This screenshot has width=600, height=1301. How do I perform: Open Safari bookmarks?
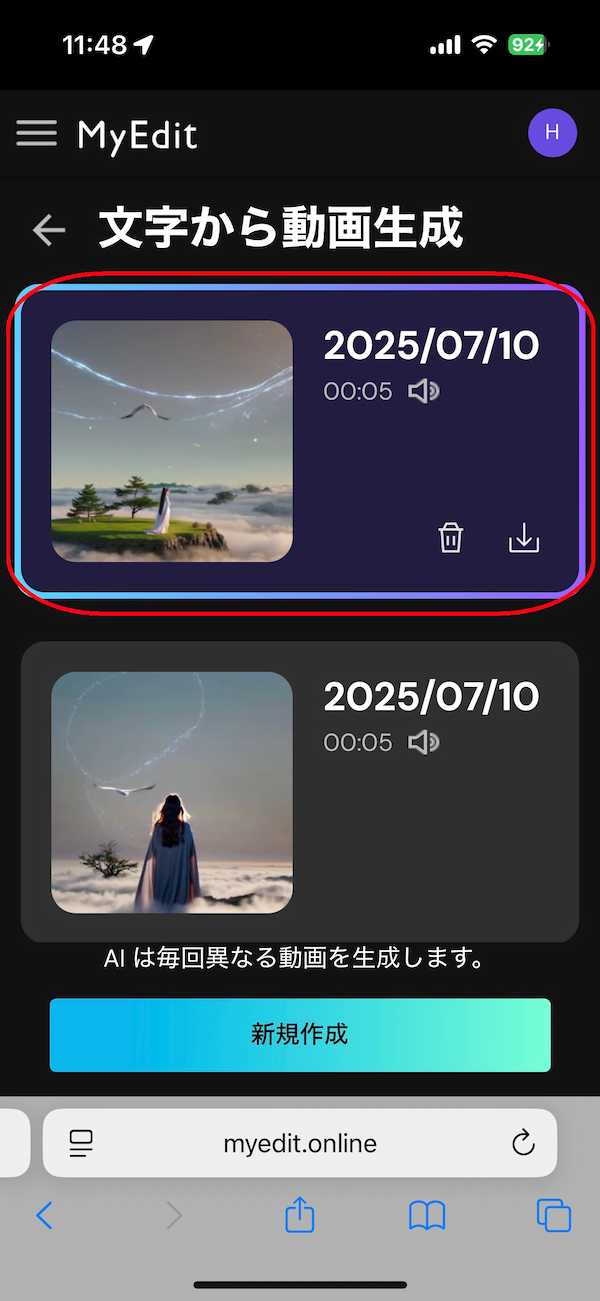tap(427, 1216)
